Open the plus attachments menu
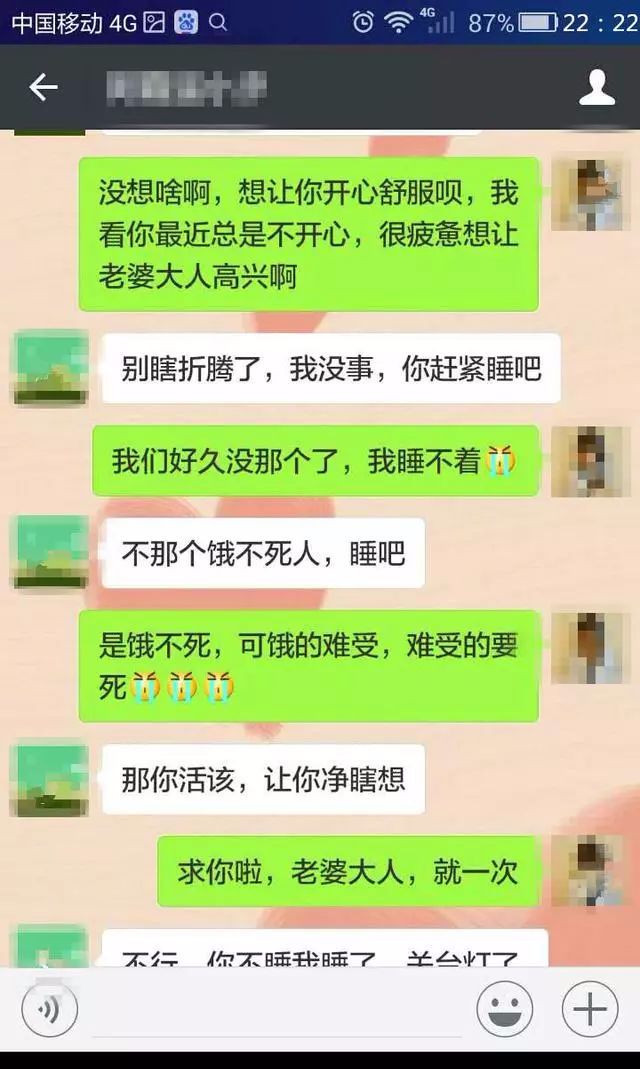This screenshot has height=1069, width=640. click(x=589, y=1010)
